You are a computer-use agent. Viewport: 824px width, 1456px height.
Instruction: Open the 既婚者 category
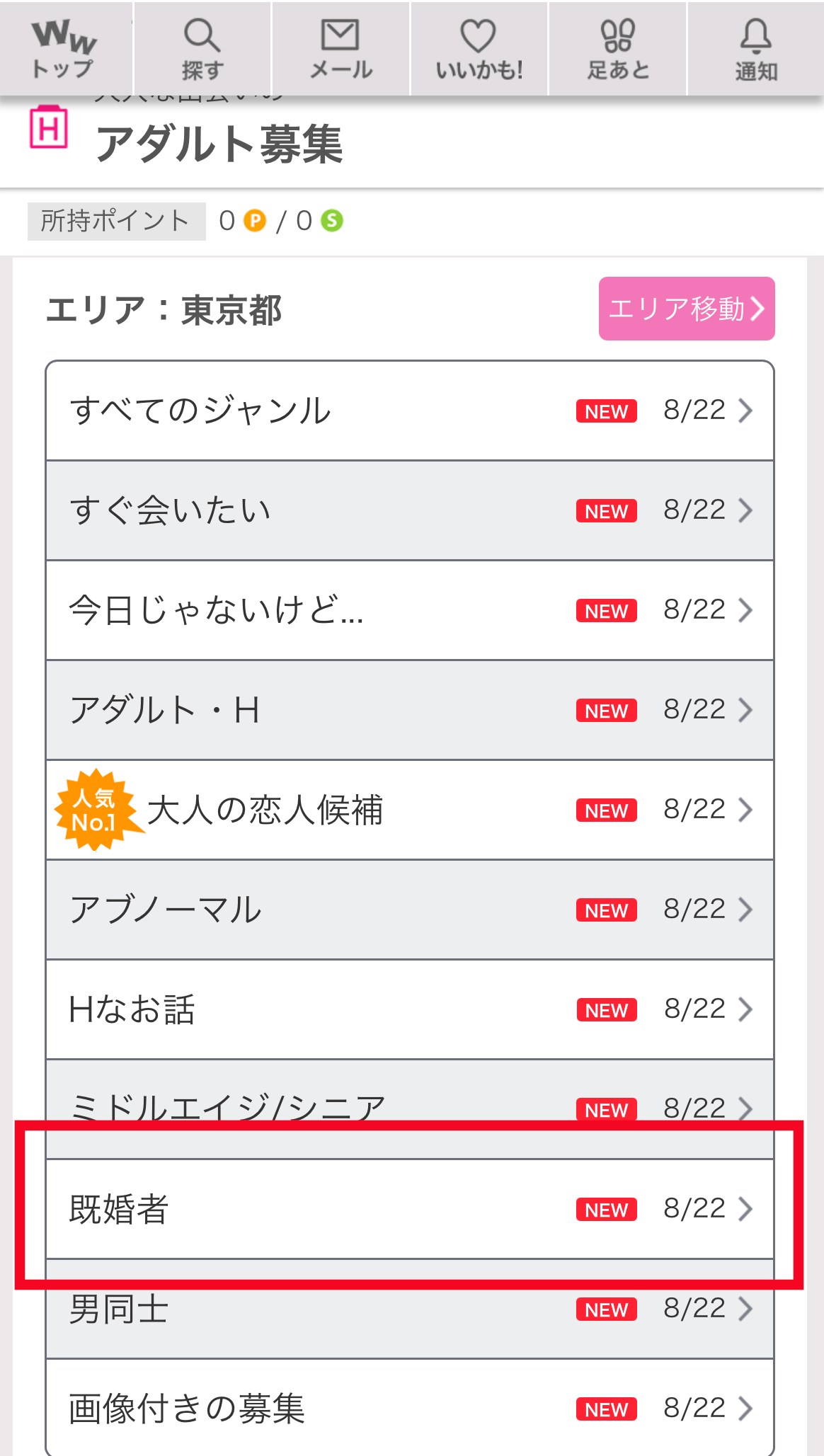[x=409, y=1209]
